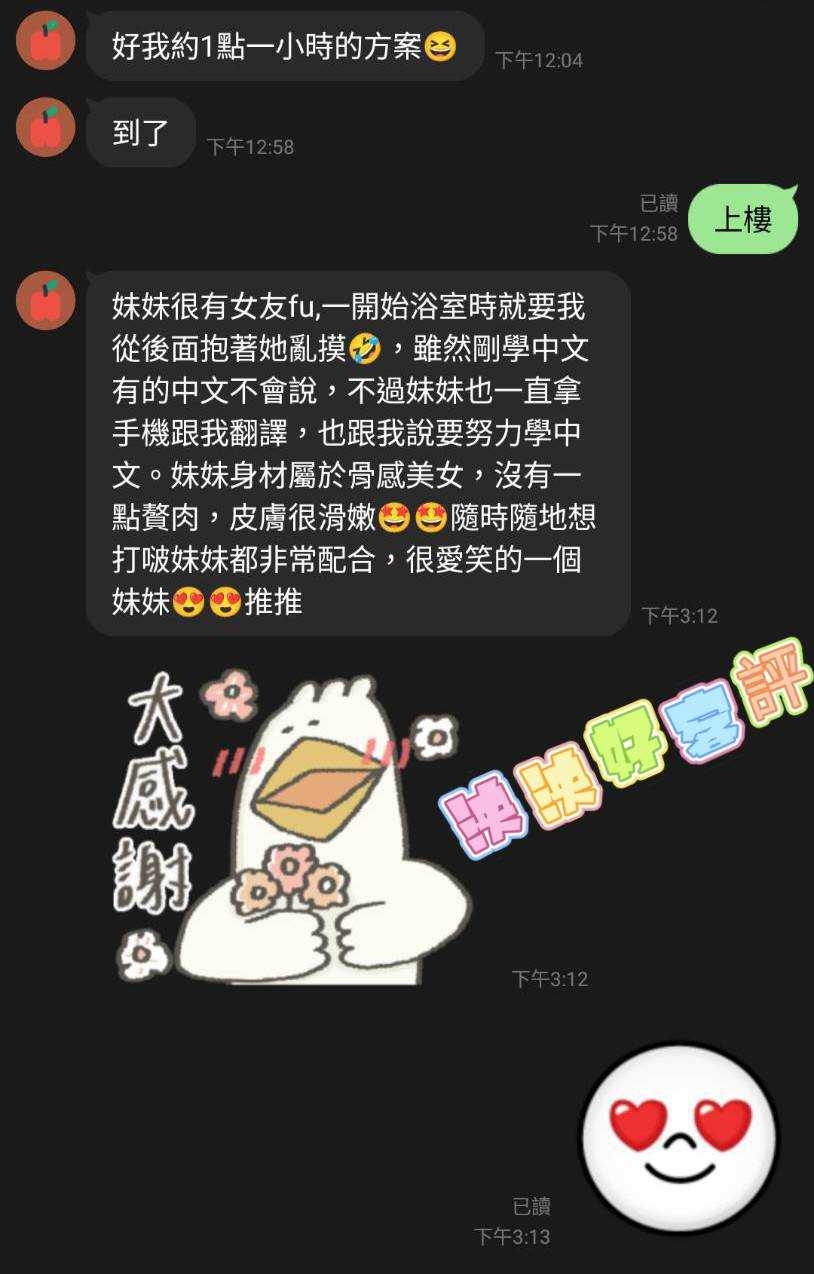The width and height of the screenshot is (814, 1274).
Task: Open sender's avatar beside the "到了" message
Action: [x=46, y=127]
